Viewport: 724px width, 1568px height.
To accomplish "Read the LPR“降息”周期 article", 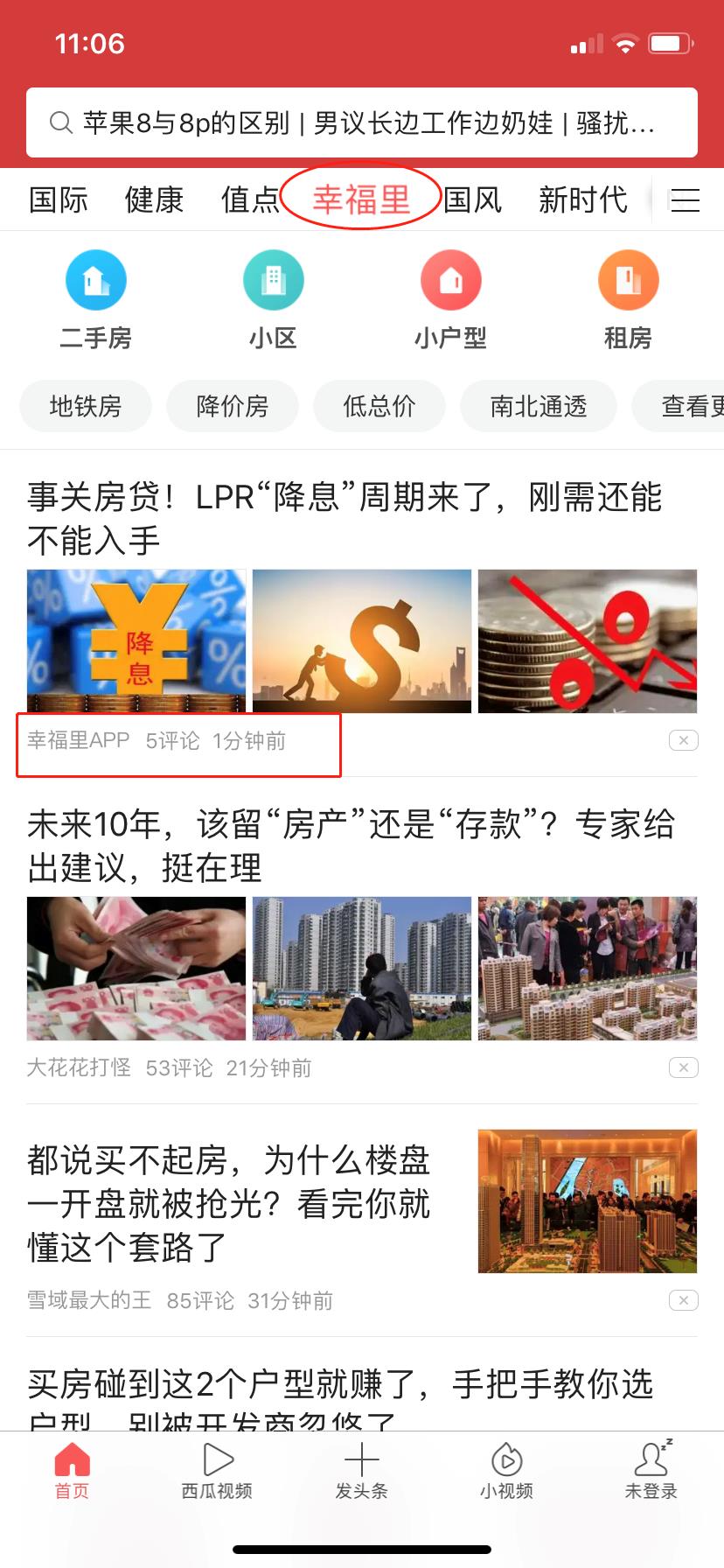I will point(345,518).
